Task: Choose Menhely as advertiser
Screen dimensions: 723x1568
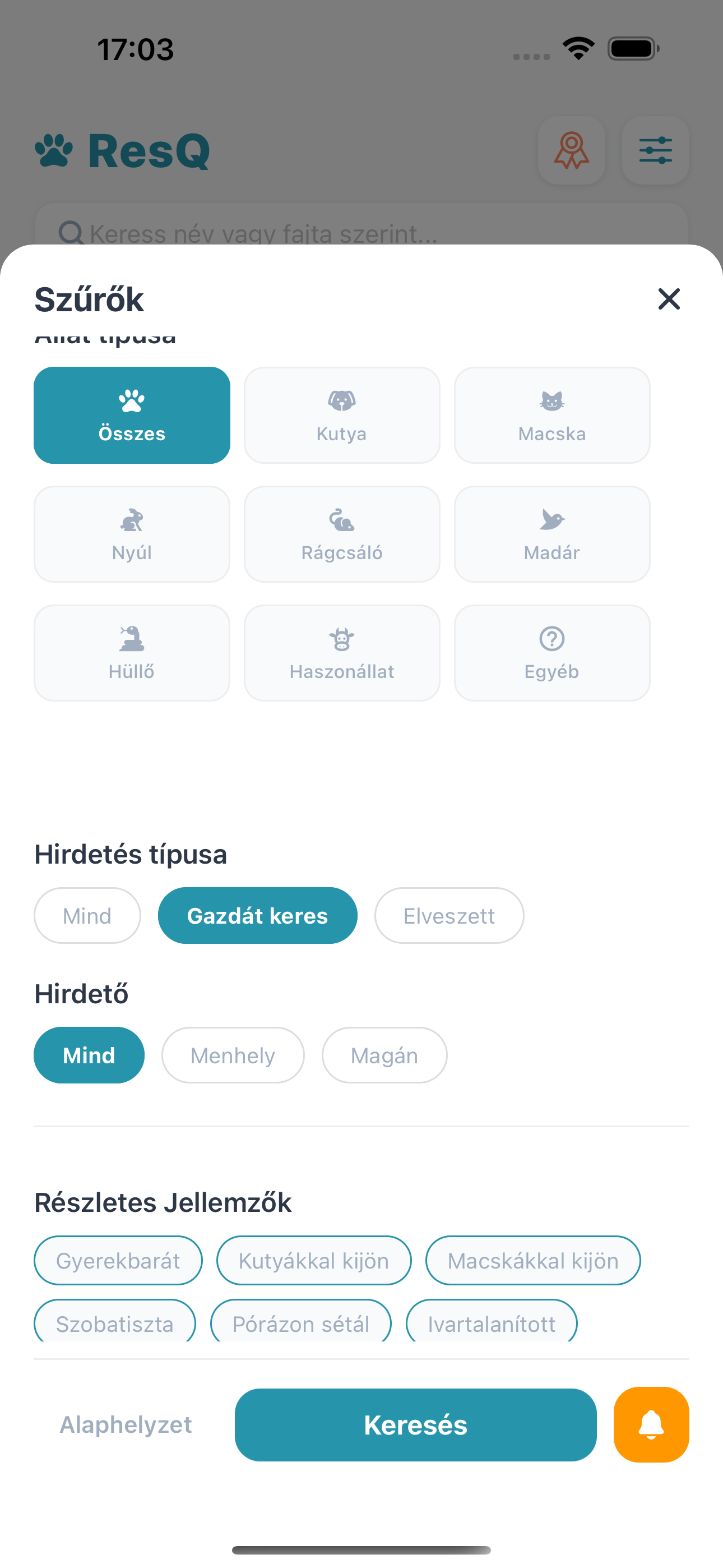Action: coord(233,1055)
